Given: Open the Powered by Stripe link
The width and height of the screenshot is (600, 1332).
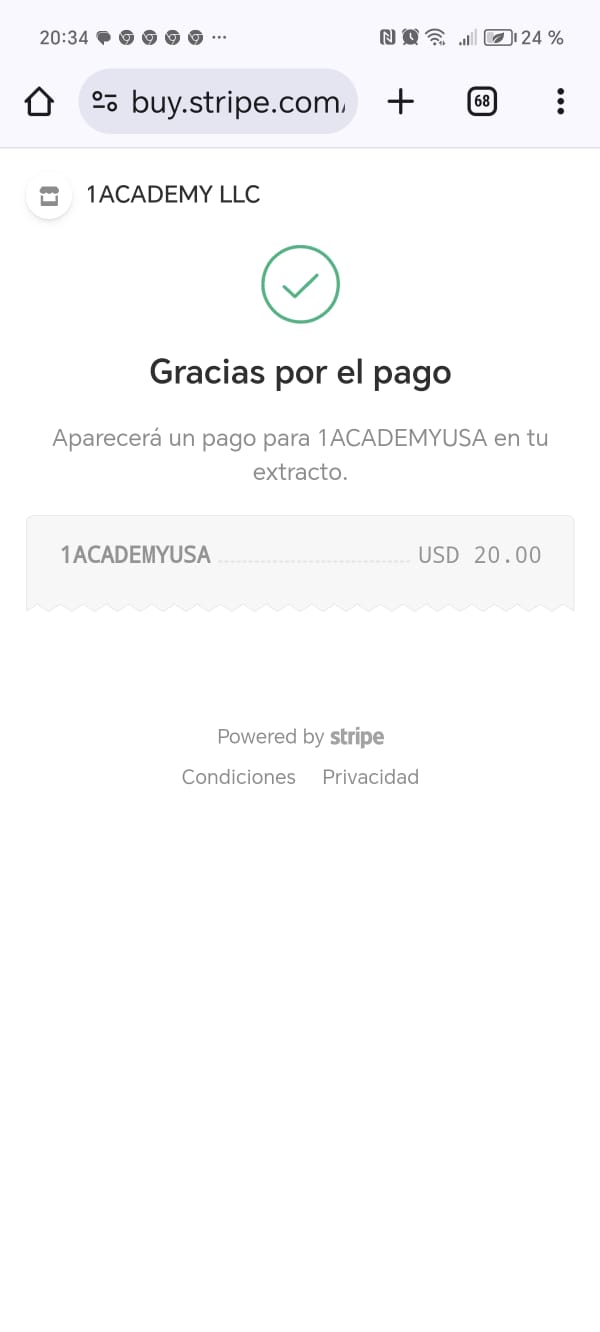Looking at the screenshot, I should click(301, 737).
